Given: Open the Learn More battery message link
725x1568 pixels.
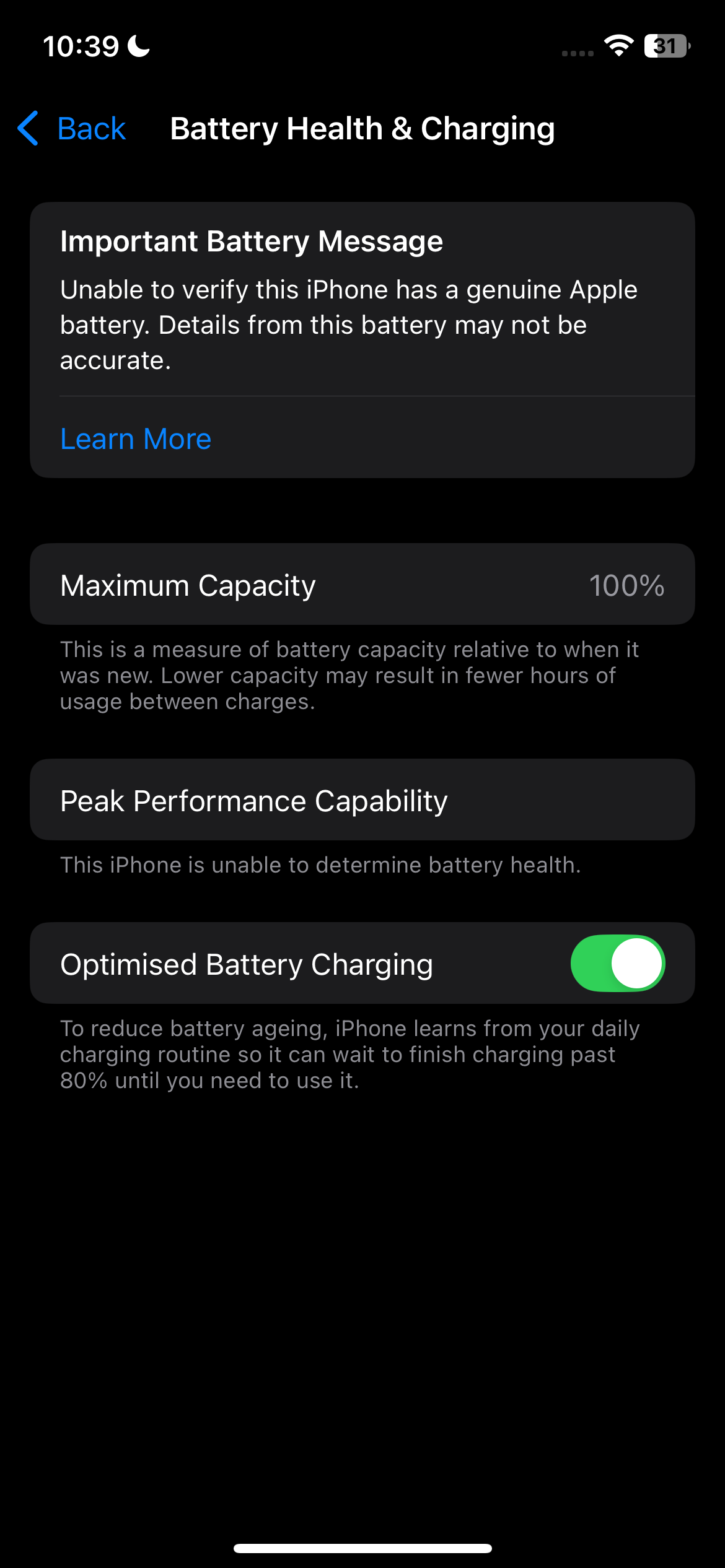Looking at the screenshot, I should (136, 439).
